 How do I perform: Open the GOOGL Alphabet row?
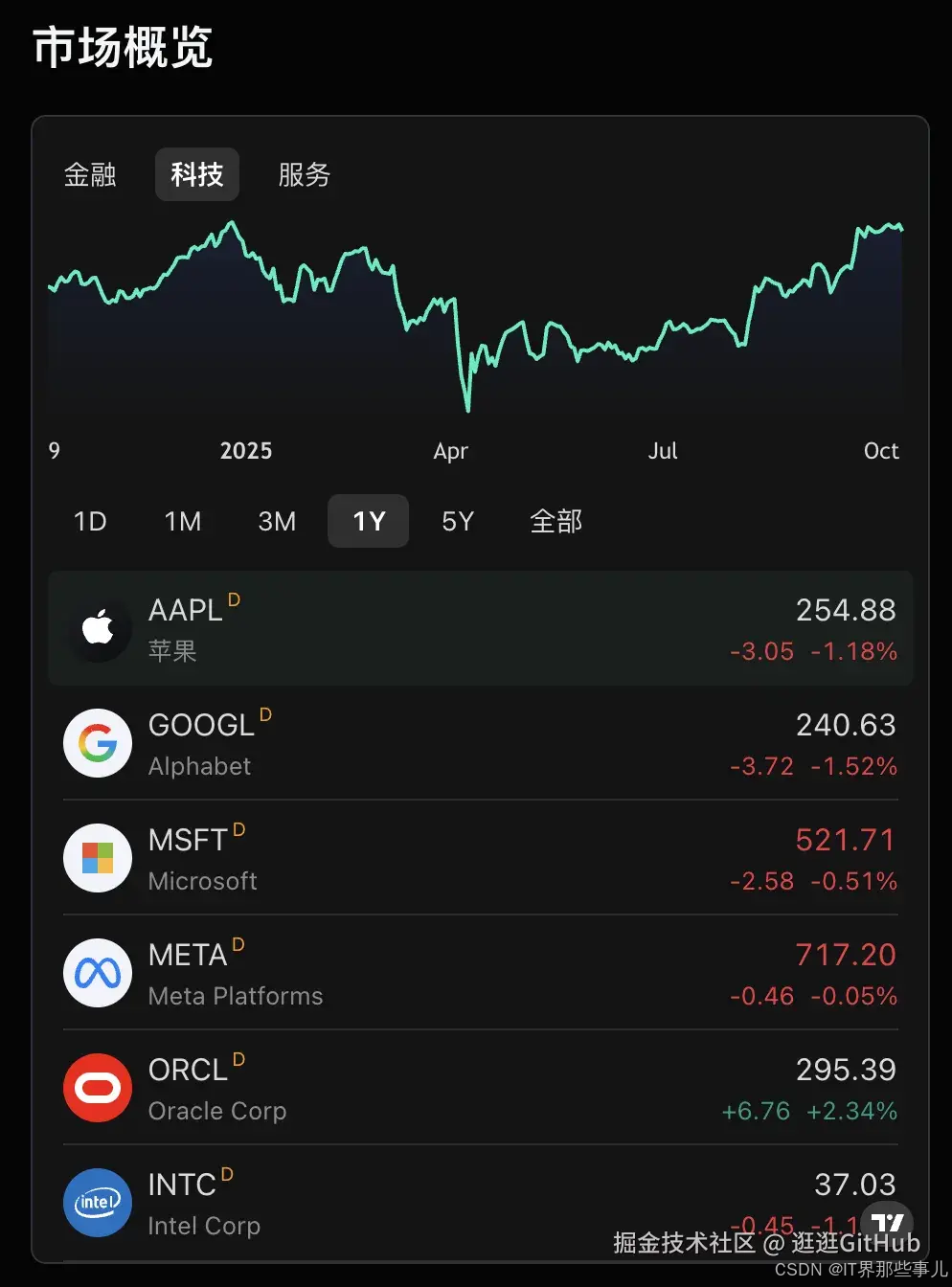pos(479,744)
